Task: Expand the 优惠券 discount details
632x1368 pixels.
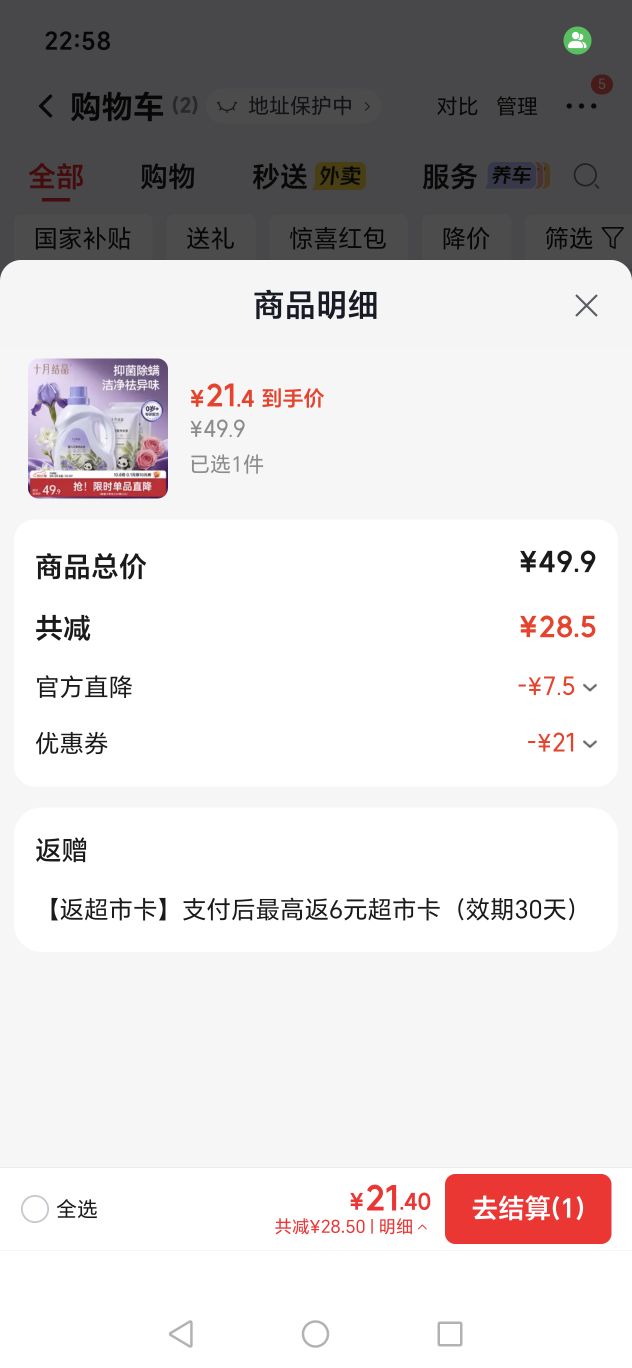Action: pyautogui.click(x=562, y=743)
